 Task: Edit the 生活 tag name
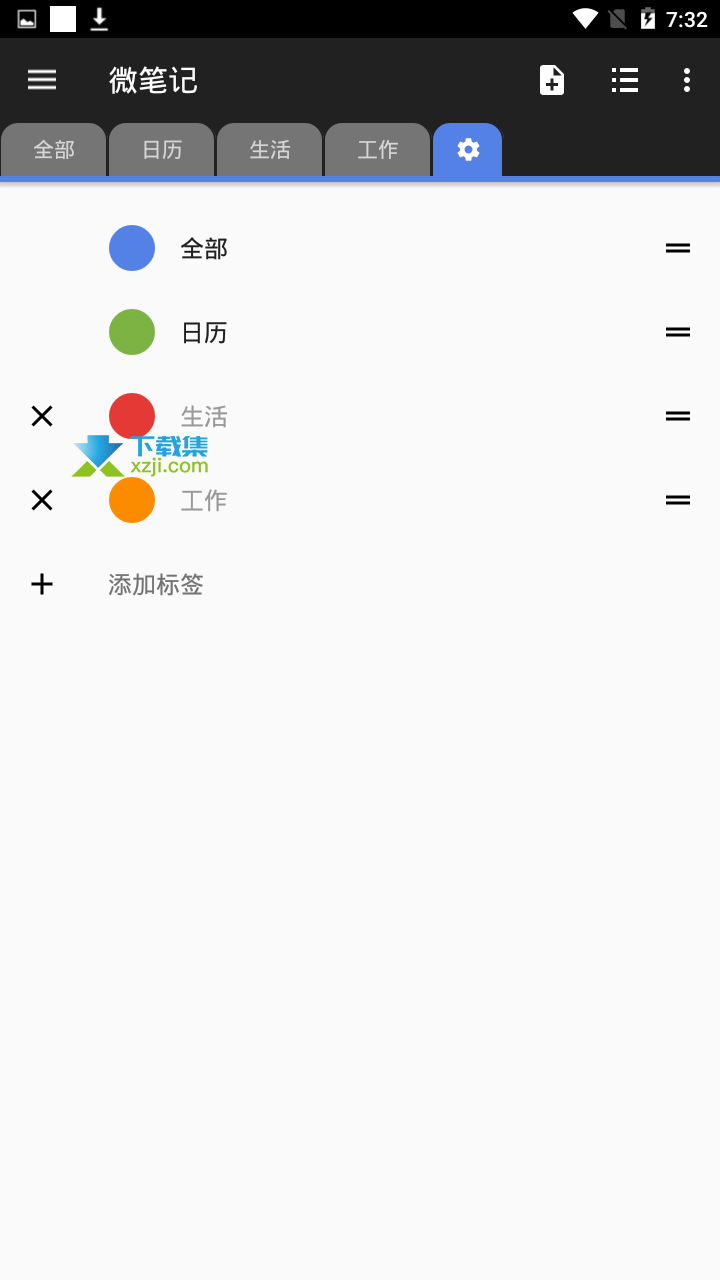pos(204,416)
